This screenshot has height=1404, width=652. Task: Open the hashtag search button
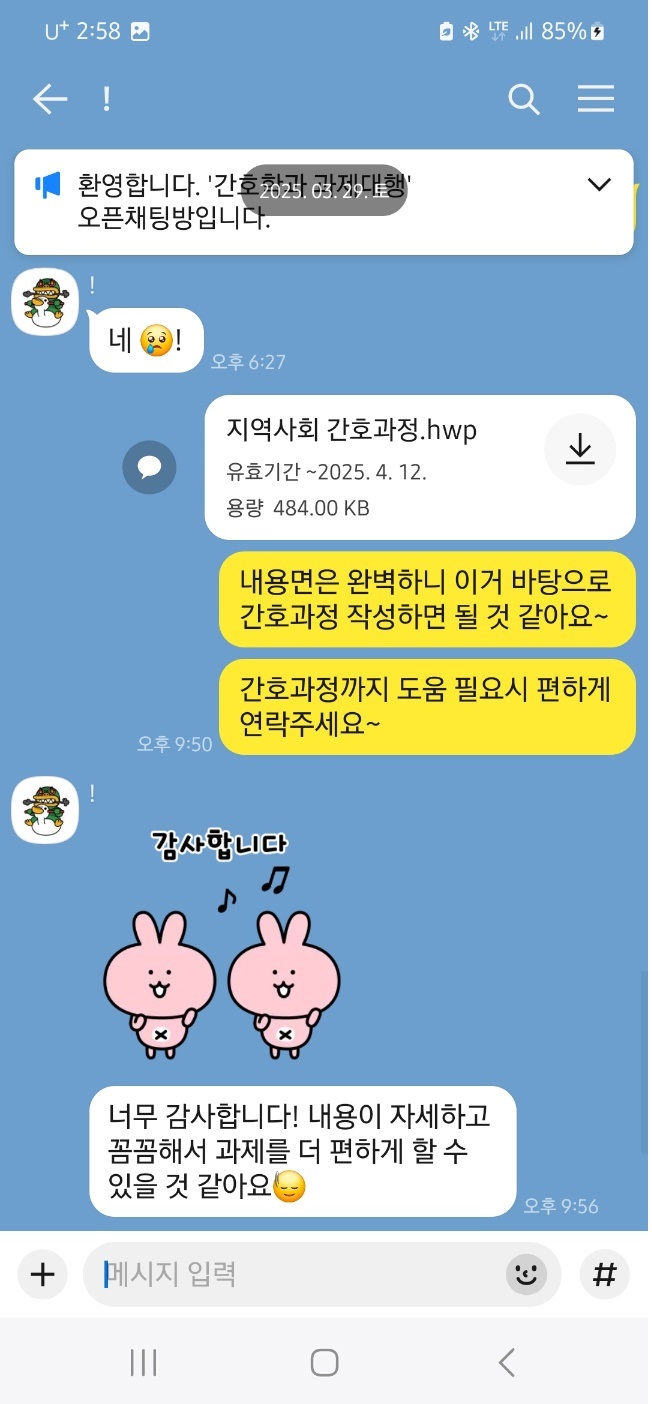click(604, 1274)
